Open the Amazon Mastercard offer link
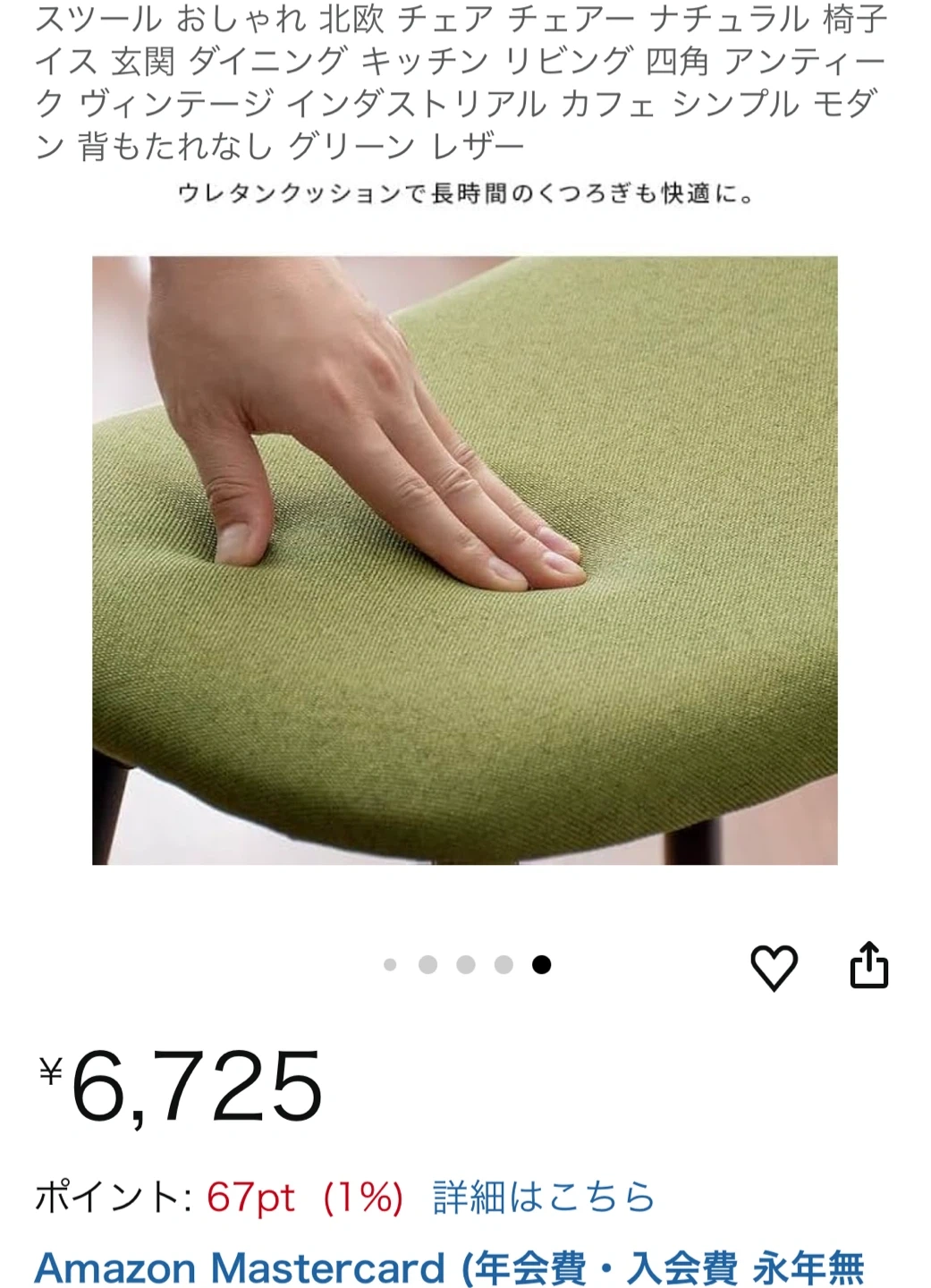The width and height of the screenshot is (931, 1288). click(x=449, y=1267)
